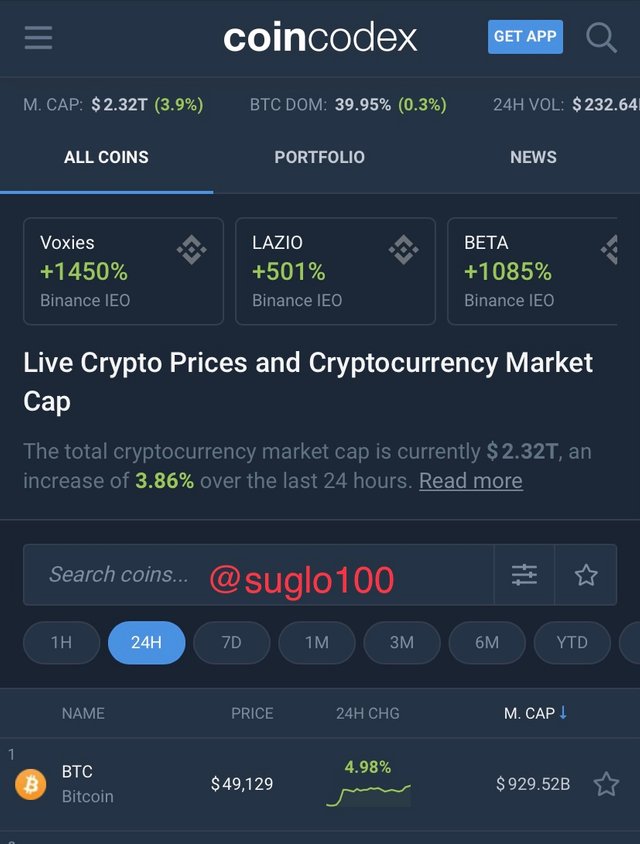Open the Voxies Binance IEO card
Screen dimensions: 640x844
(x=123, y=271)
